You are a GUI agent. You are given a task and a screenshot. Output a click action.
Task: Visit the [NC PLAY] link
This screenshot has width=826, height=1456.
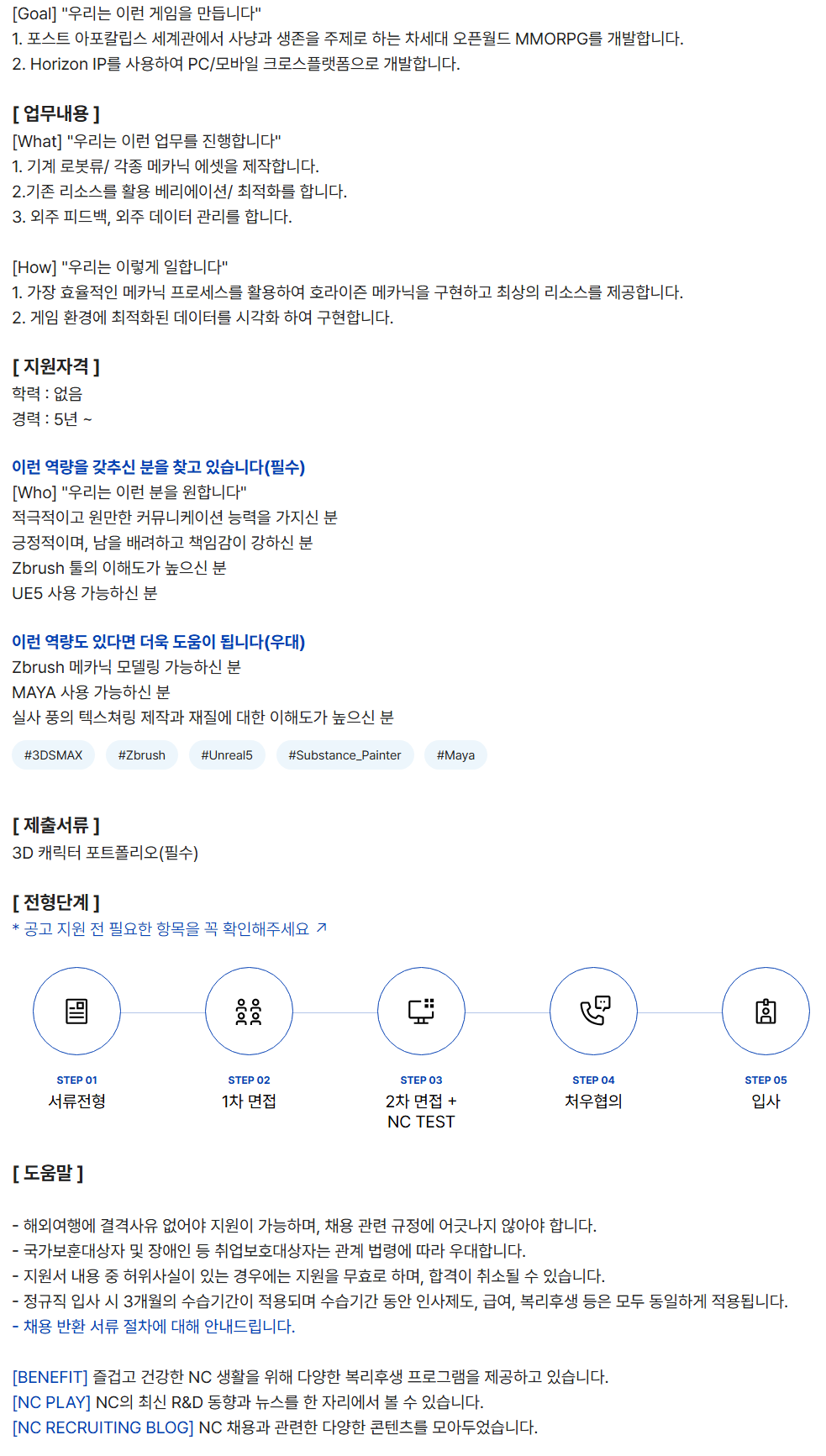pyautogui.click(x=51, y=1401)
